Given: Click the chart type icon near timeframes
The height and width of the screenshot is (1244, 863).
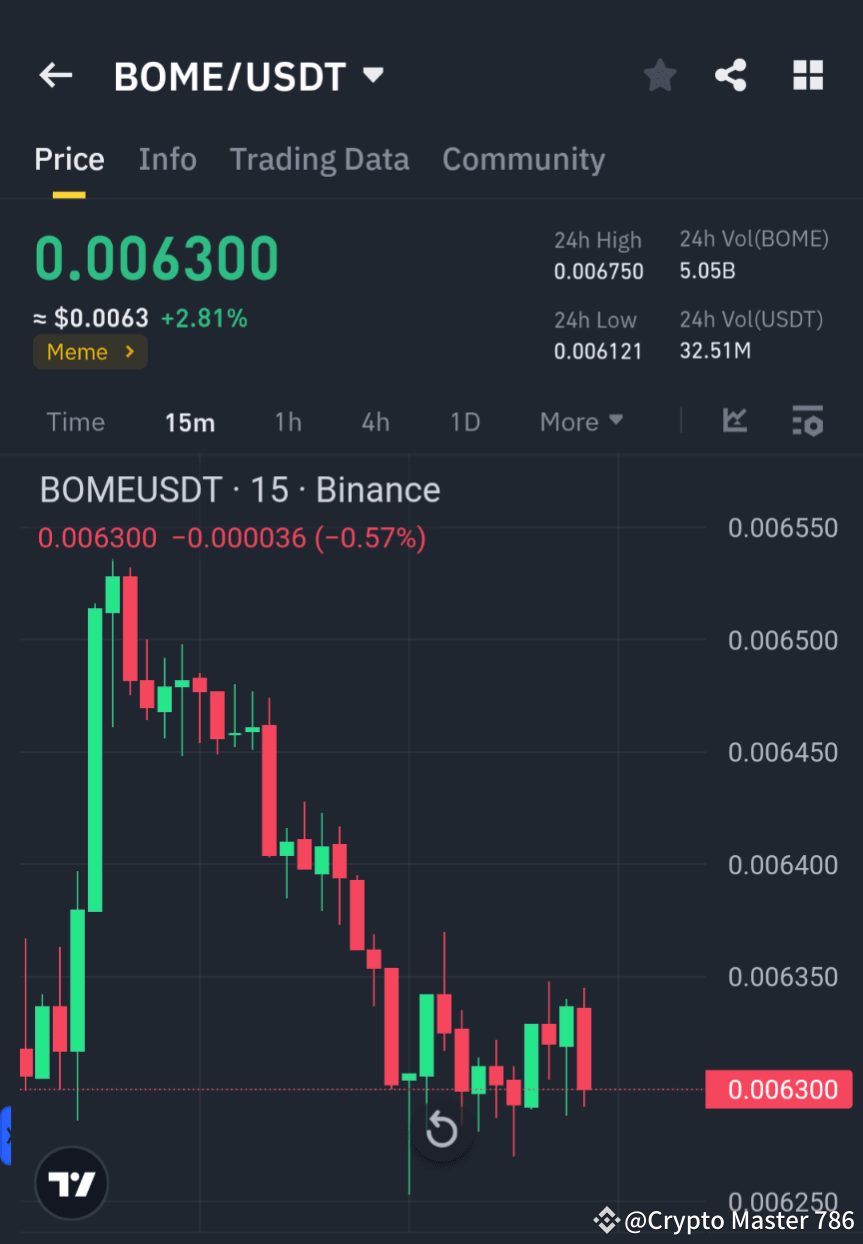Looking at the screenshot, I should tap(735, 421).
